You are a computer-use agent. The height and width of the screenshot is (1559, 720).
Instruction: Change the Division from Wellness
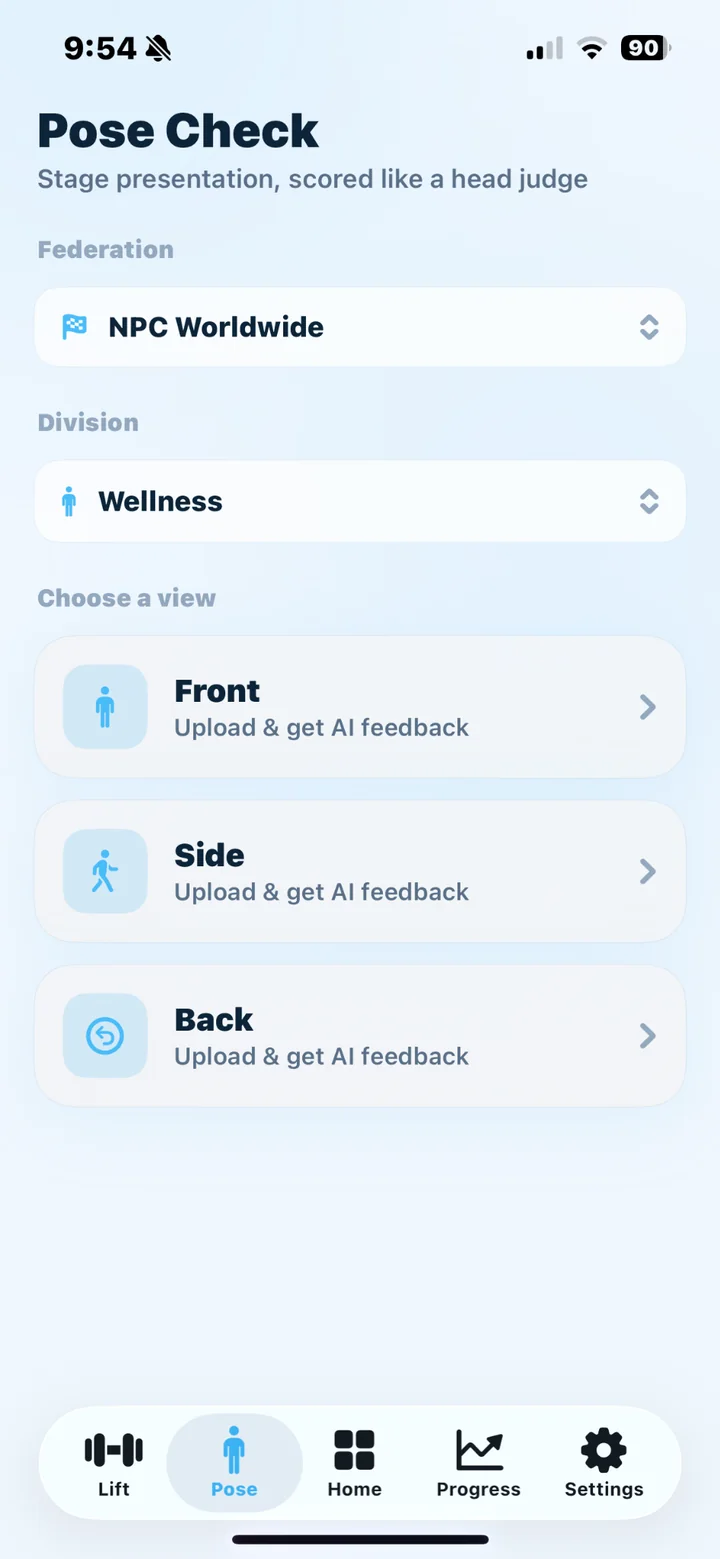[x=360, y=501]
